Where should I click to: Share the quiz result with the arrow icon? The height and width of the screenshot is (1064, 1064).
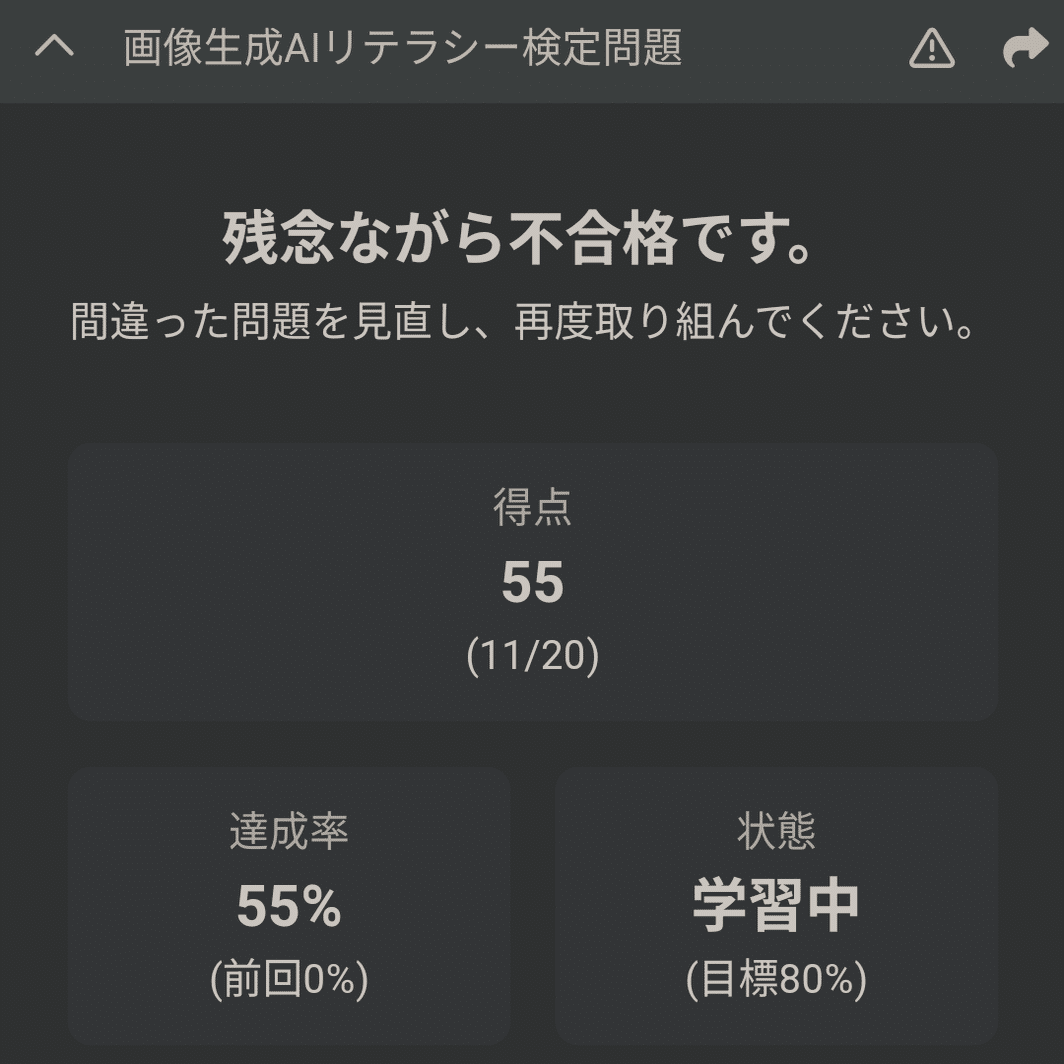[x=1025, y=48]
